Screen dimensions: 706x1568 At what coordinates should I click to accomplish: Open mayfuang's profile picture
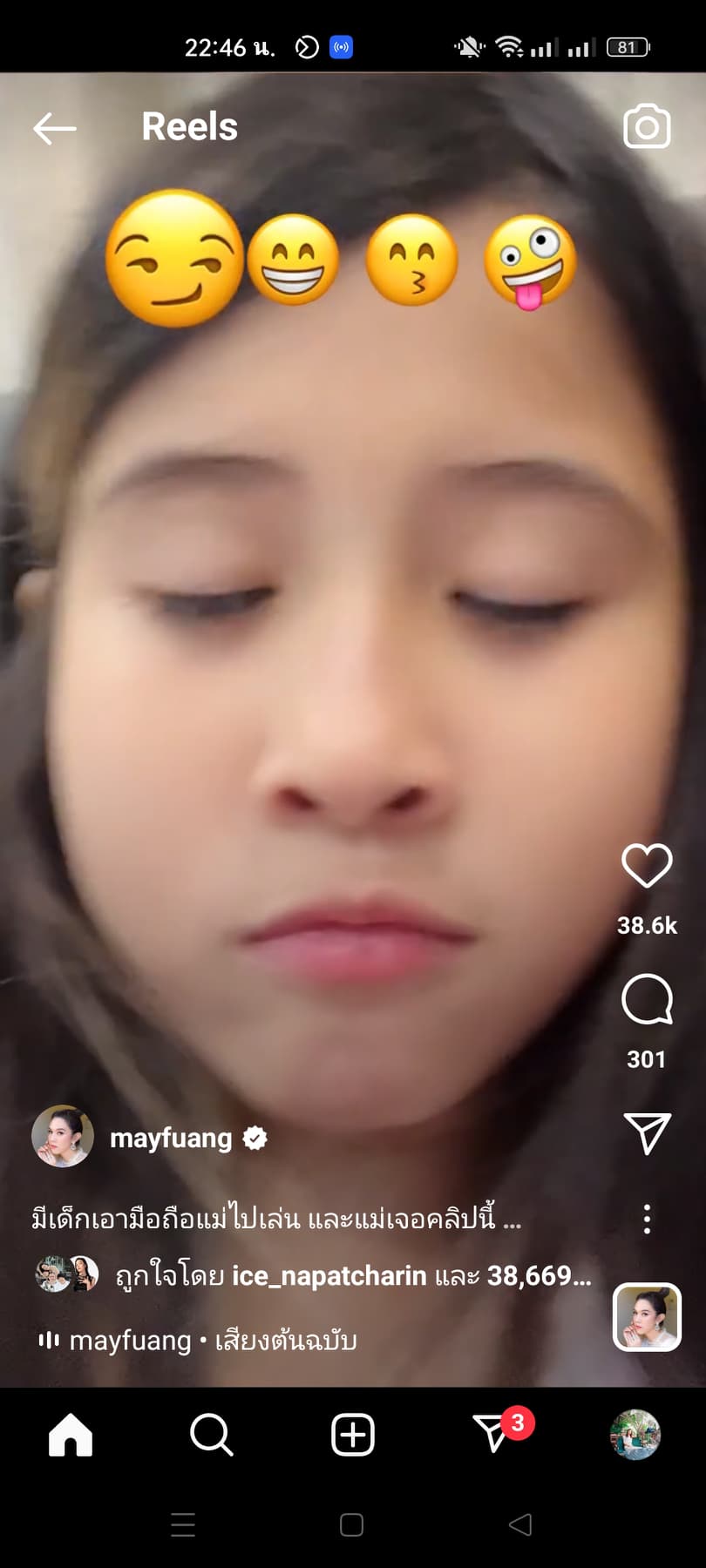[x=63, y=1137]
